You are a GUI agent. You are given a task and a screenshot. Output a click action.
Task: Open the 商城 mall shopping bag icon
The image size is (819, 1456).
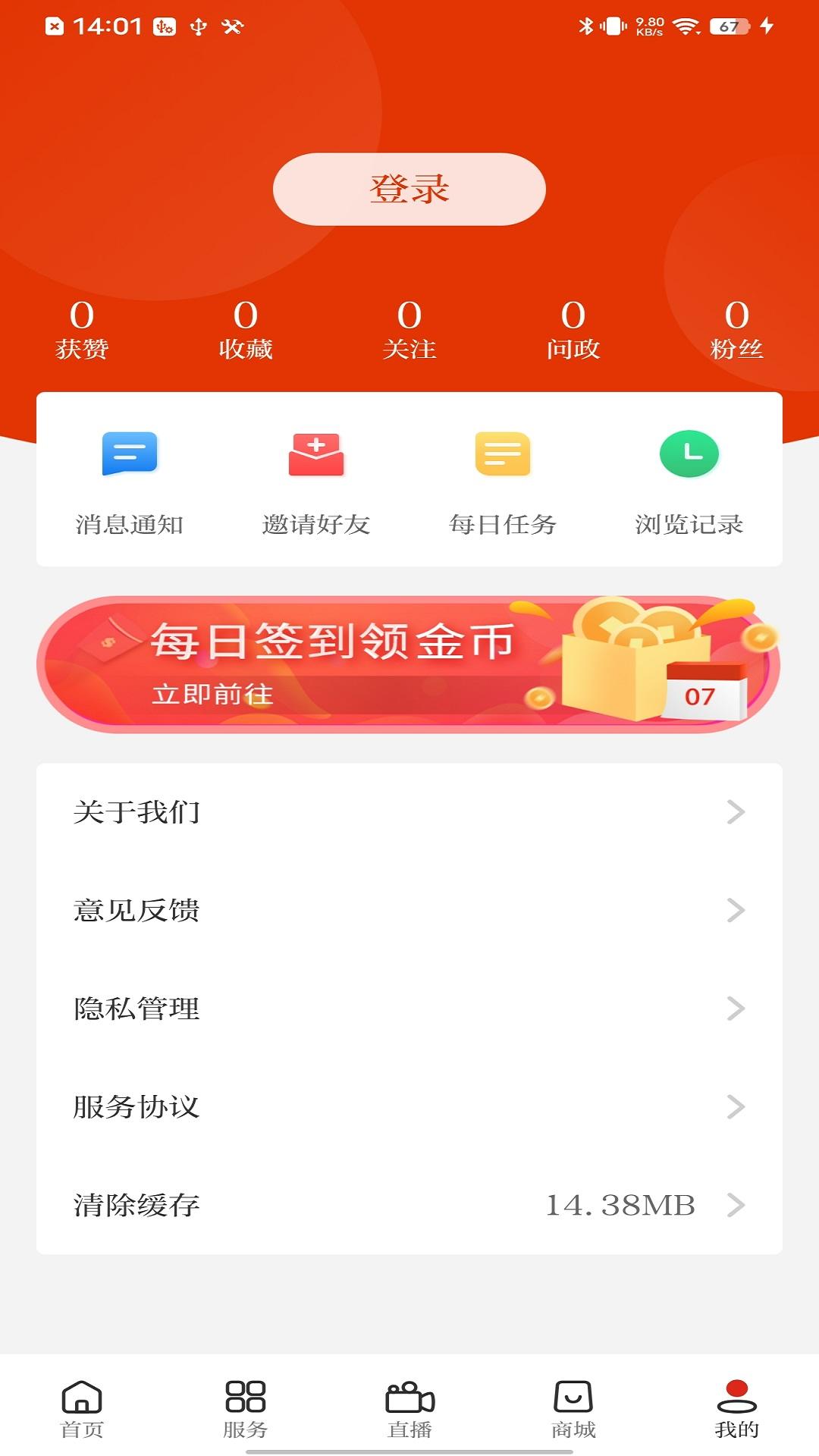coord(571,1407)
